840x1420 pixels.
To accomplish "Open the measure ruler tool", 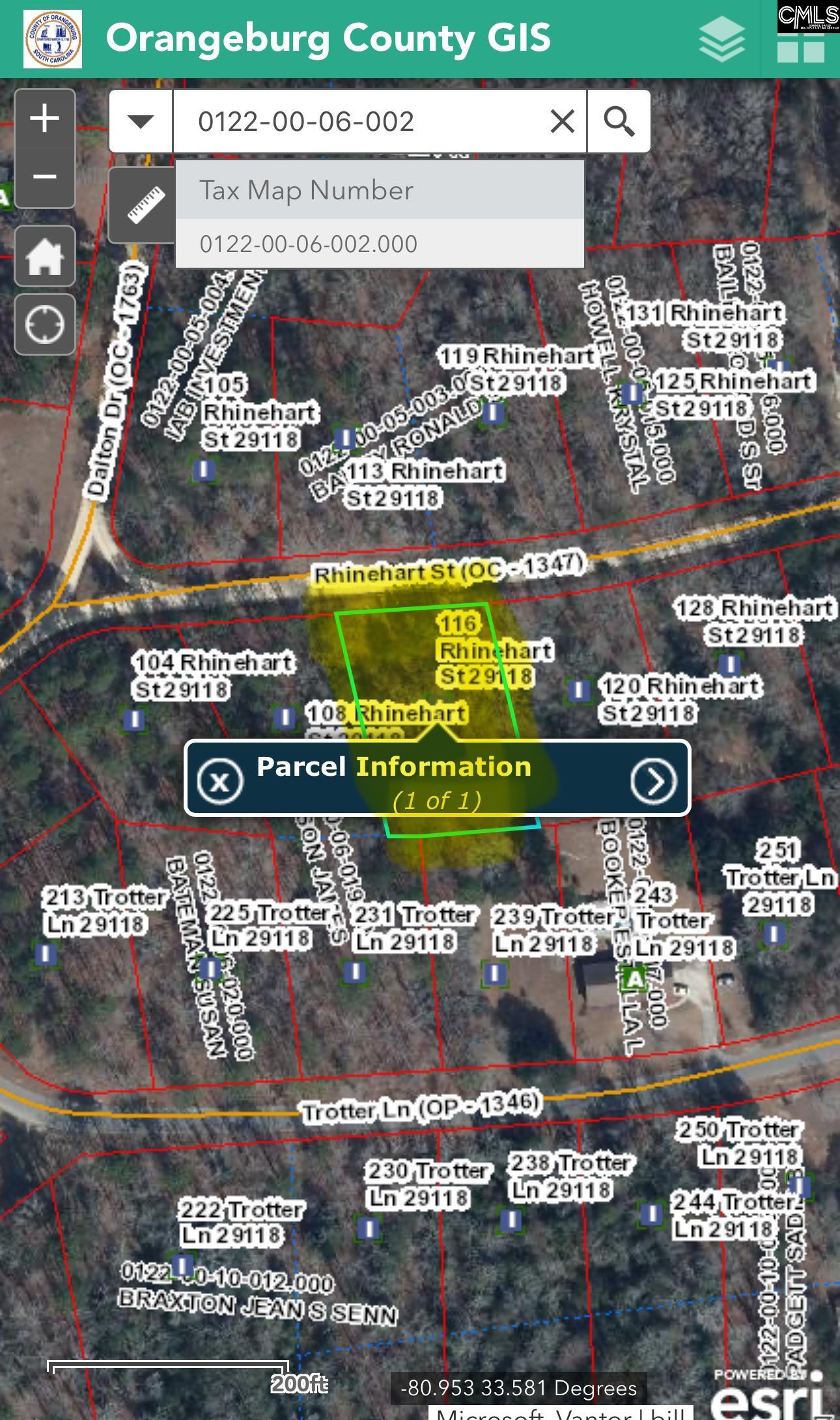I will pos(145,205).
